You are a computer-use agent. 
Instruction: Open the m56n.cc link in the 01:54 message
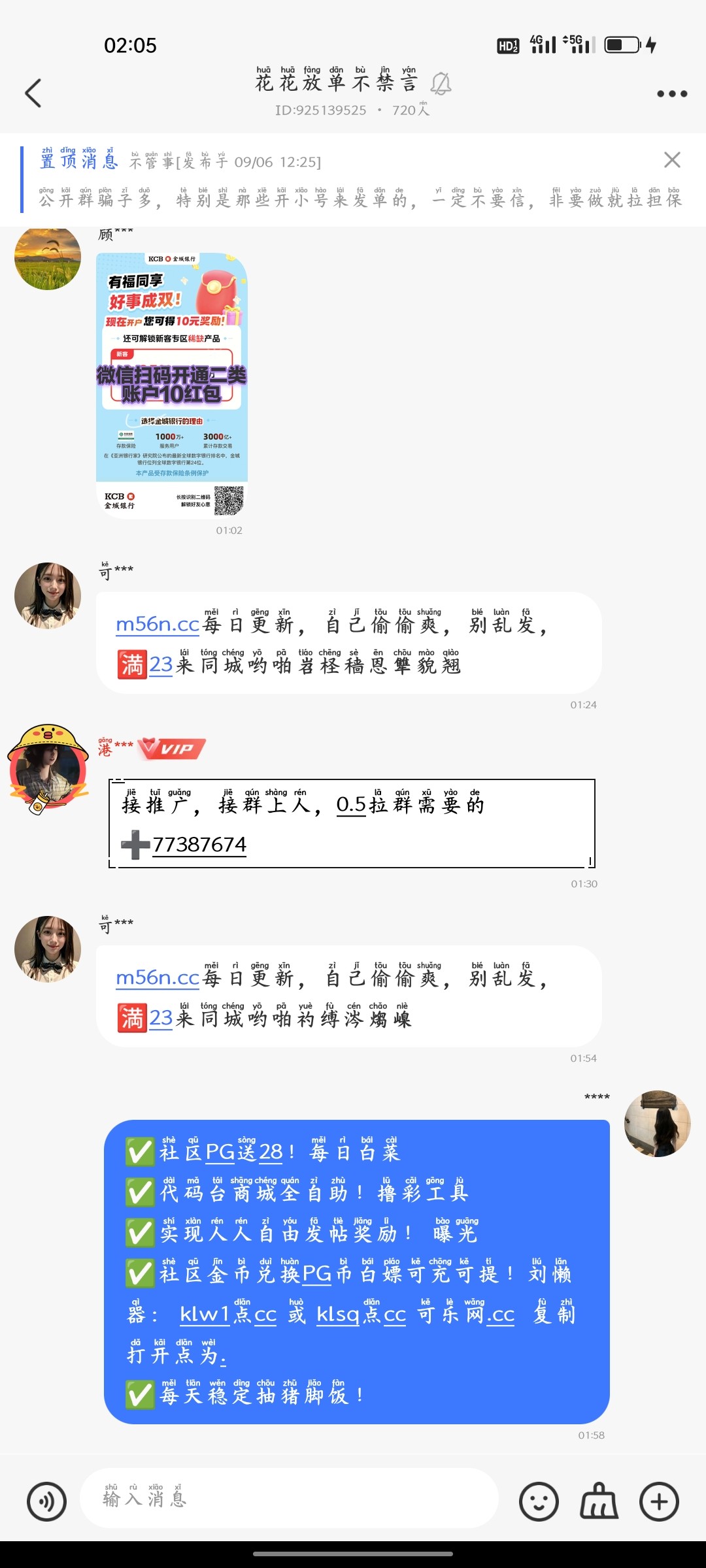(157, 978)
